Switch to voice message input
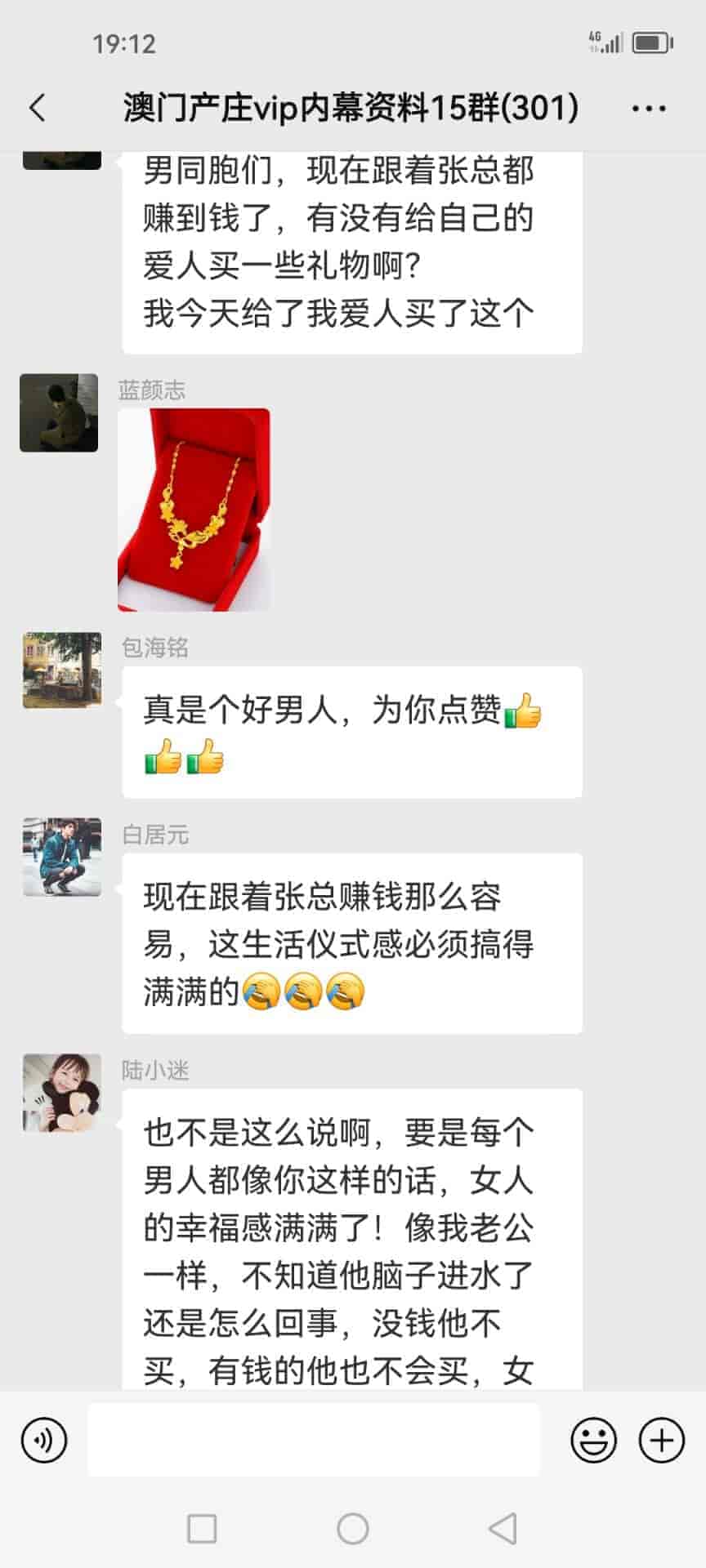Viewport: 706px width, 1568px height. [x=44, y=1440]
